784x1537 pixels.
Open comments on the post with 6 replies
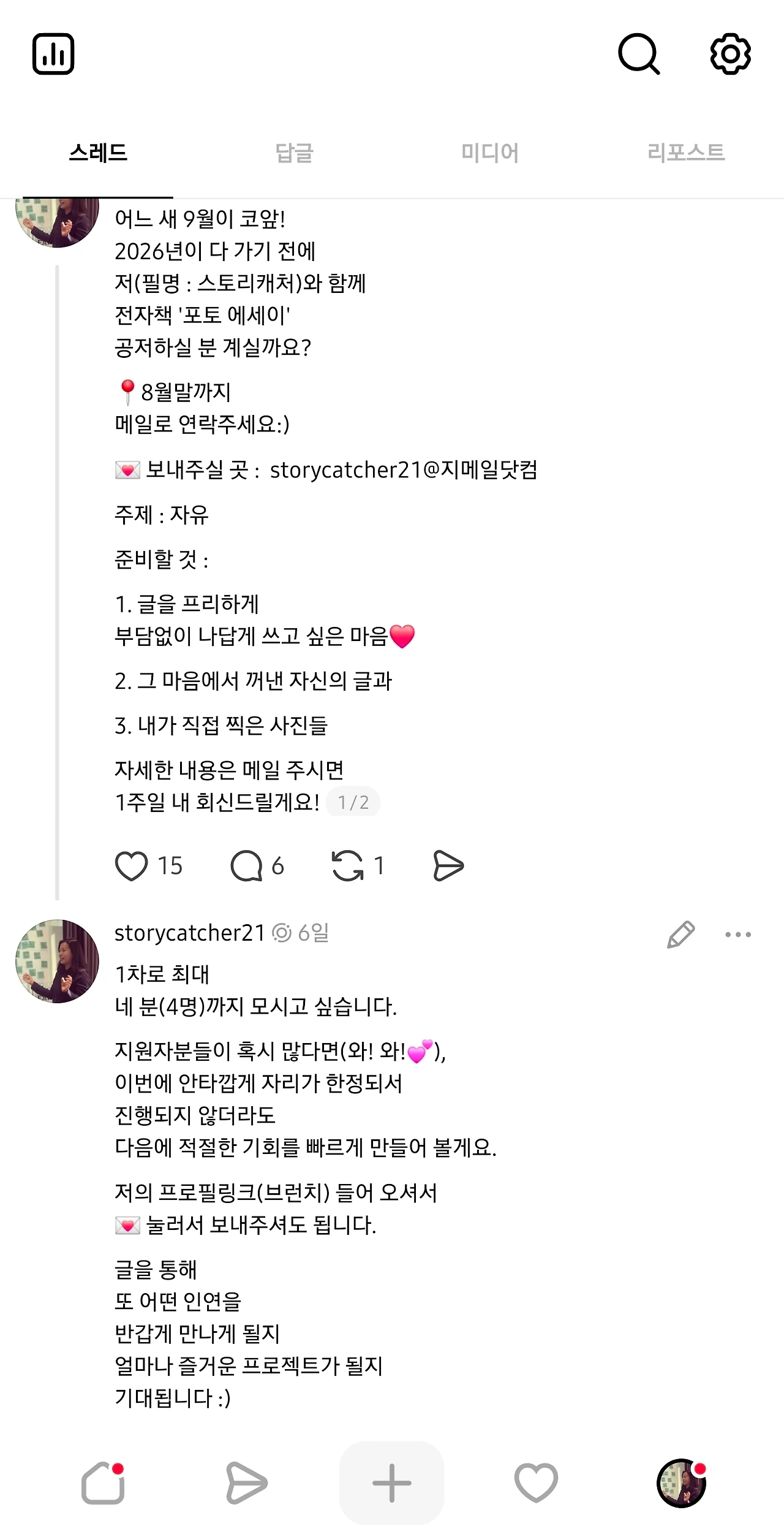click(246, 866)
